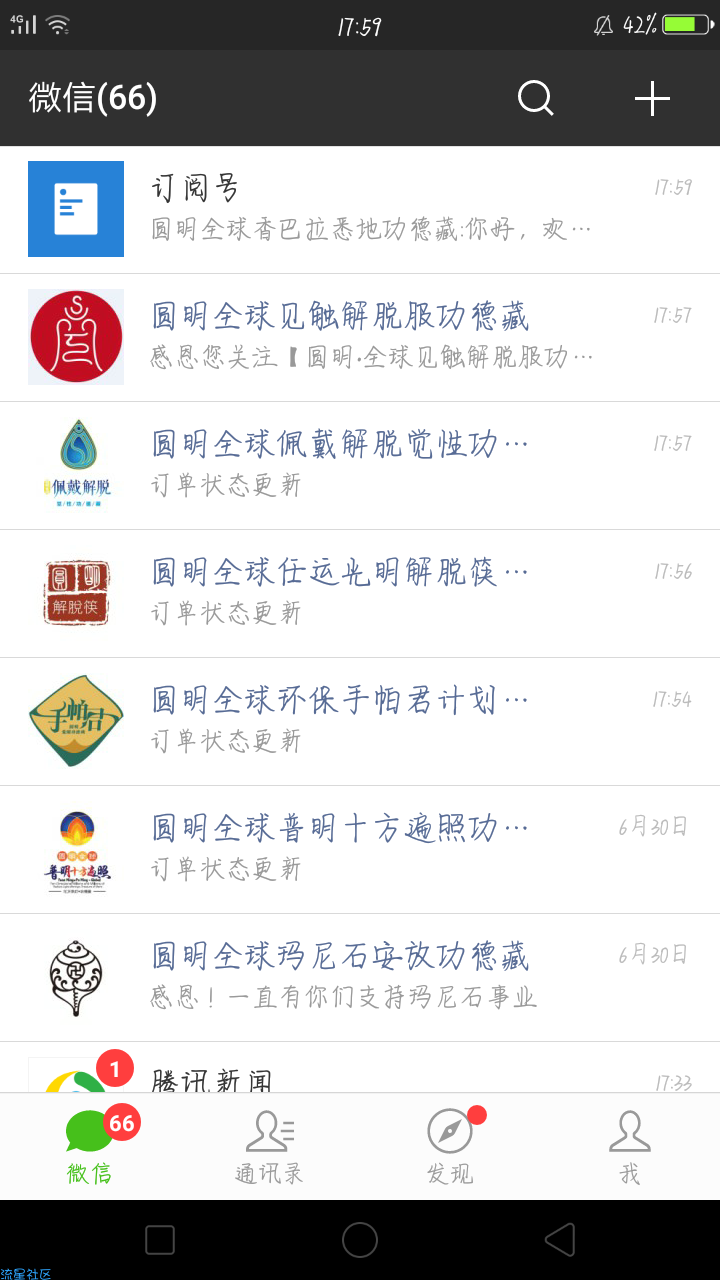This screenshot has width=720, height=1280.
Task: Tap the plus icon to add
Action: pyautogui.click(x=652, y=98)
